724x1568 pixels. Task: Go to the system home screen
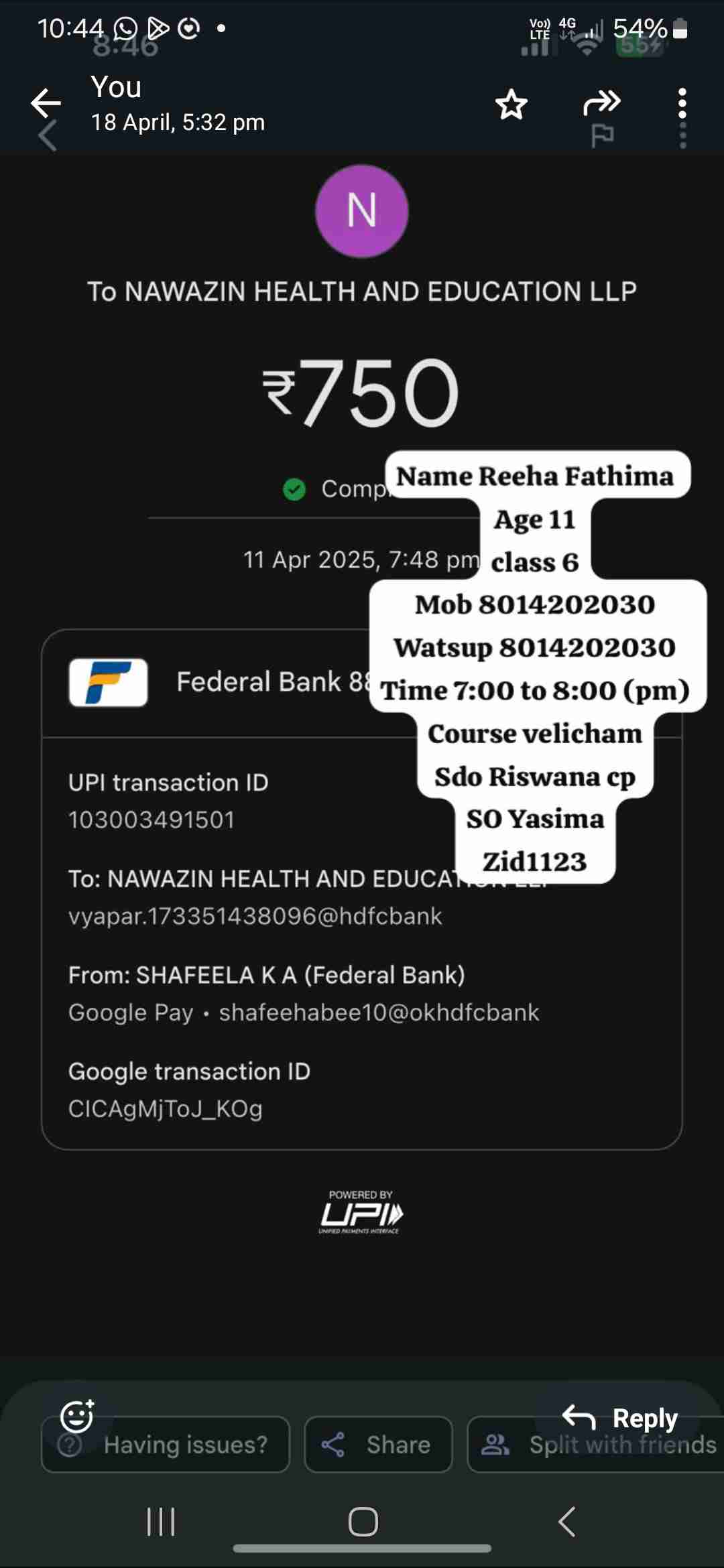point(363,1522)
